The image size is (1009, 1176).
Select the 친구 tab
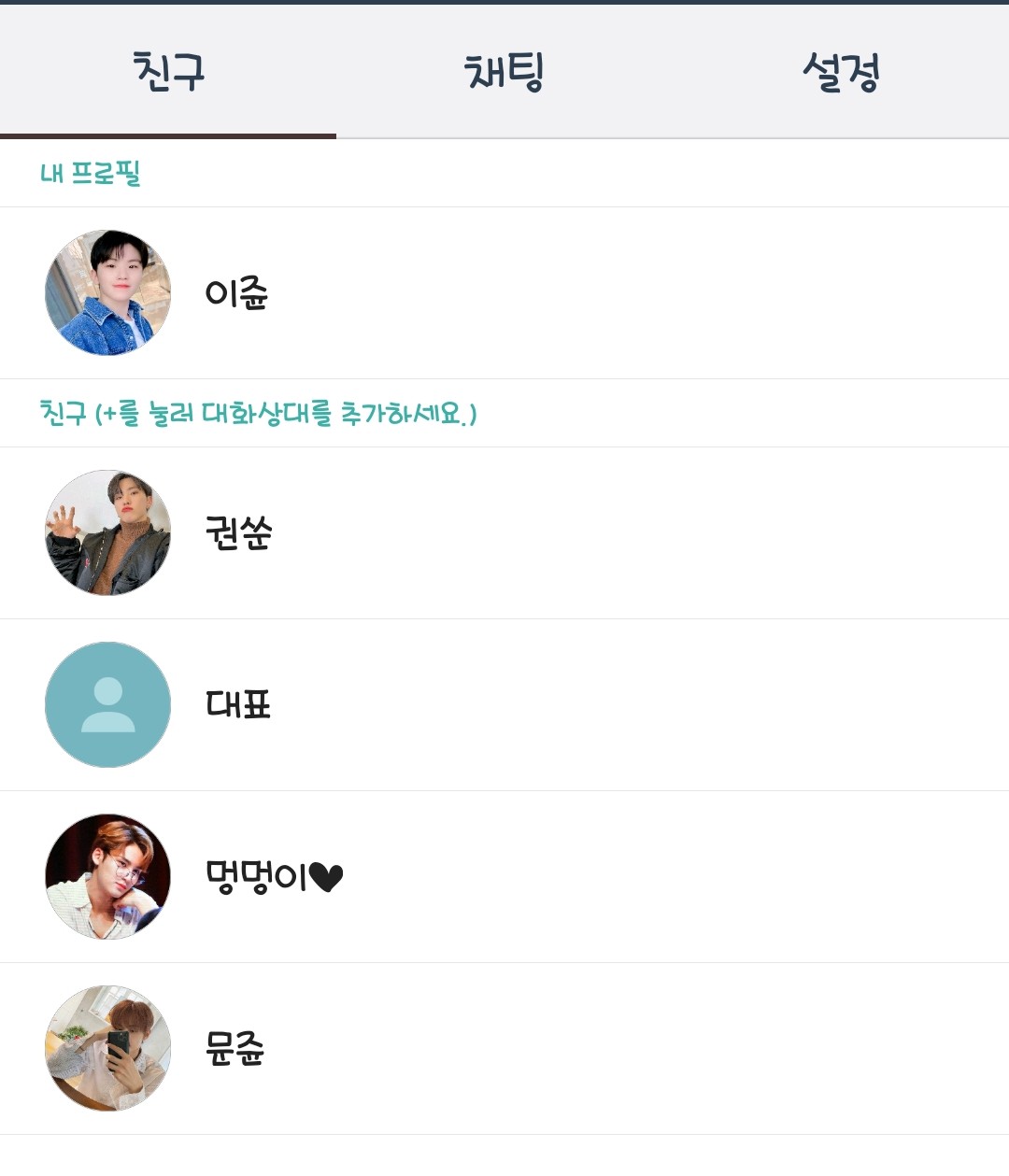168,72
